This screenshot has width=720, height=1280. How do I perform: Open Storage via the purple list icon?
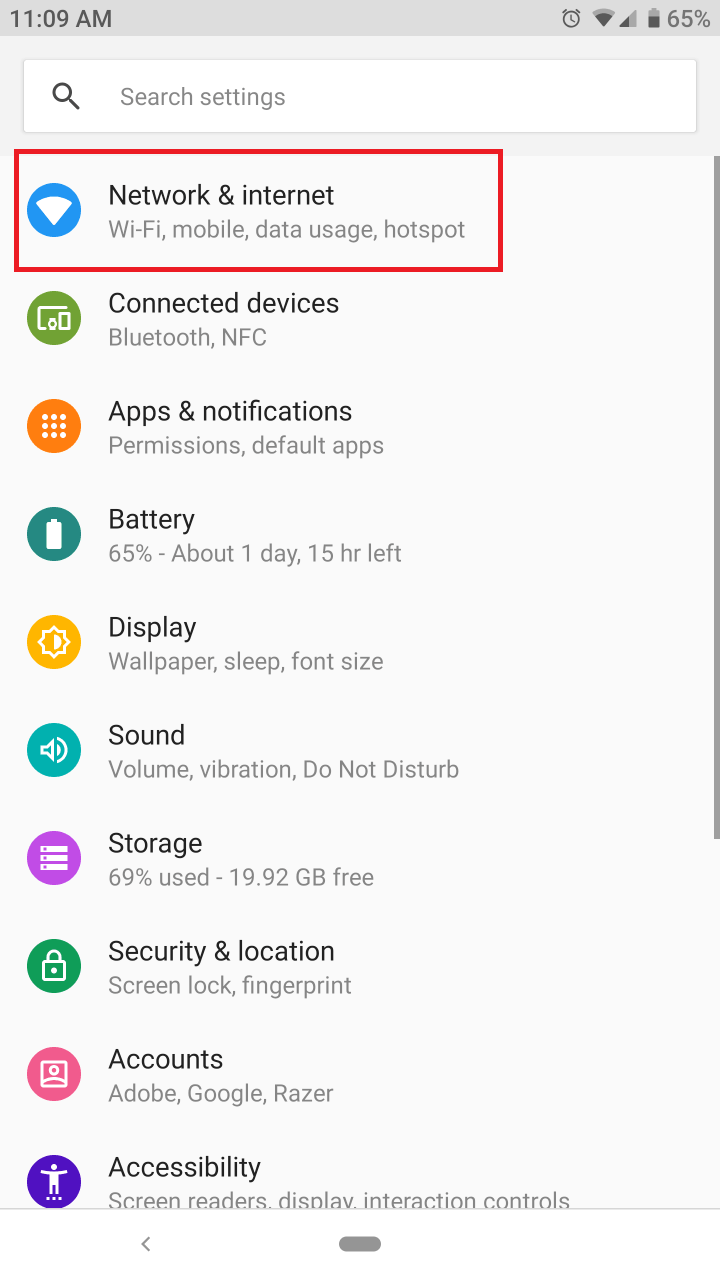pyautogui.click(x=54, y=858)
